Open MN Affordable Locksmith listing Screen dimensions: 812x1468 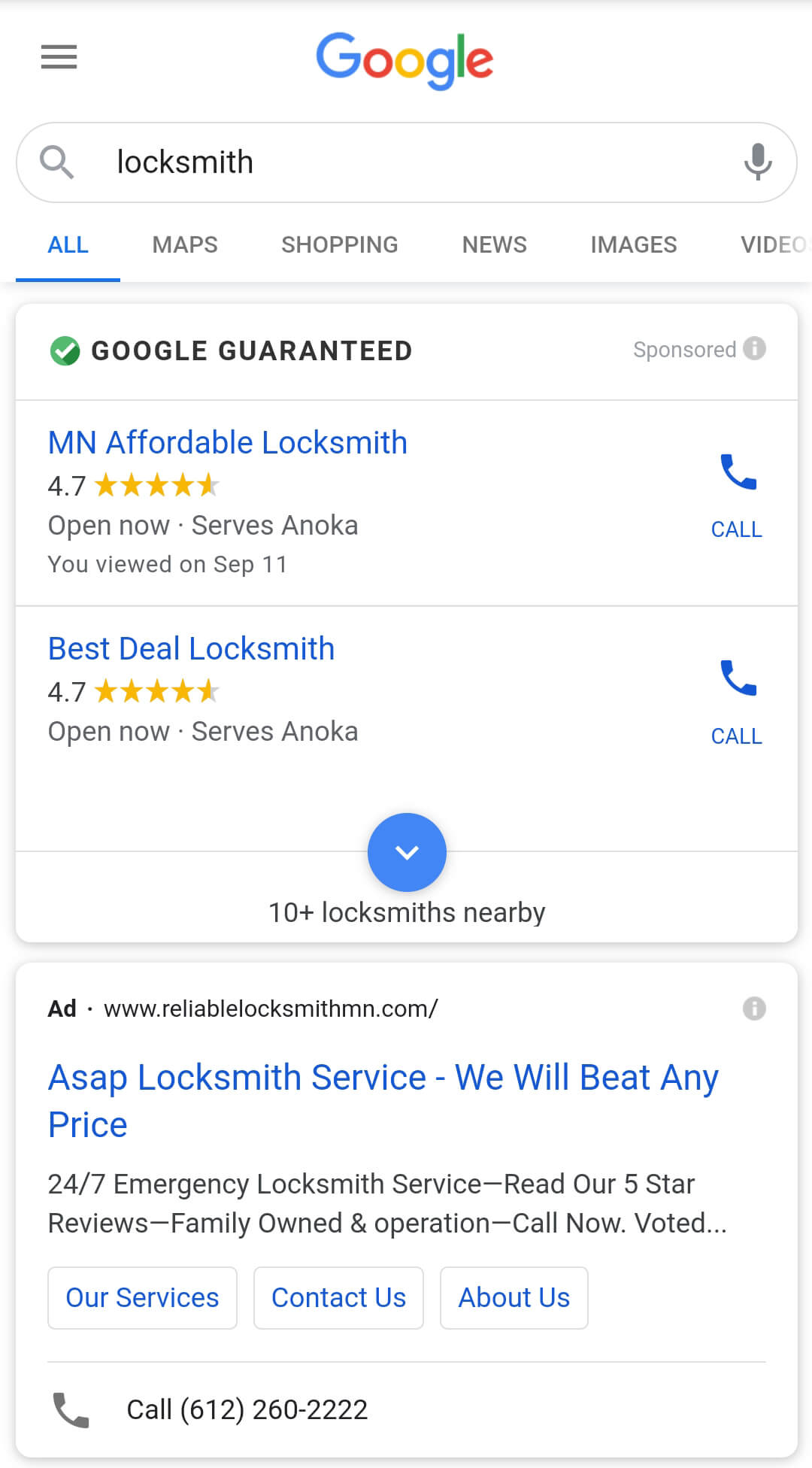[x=227, y=442]
